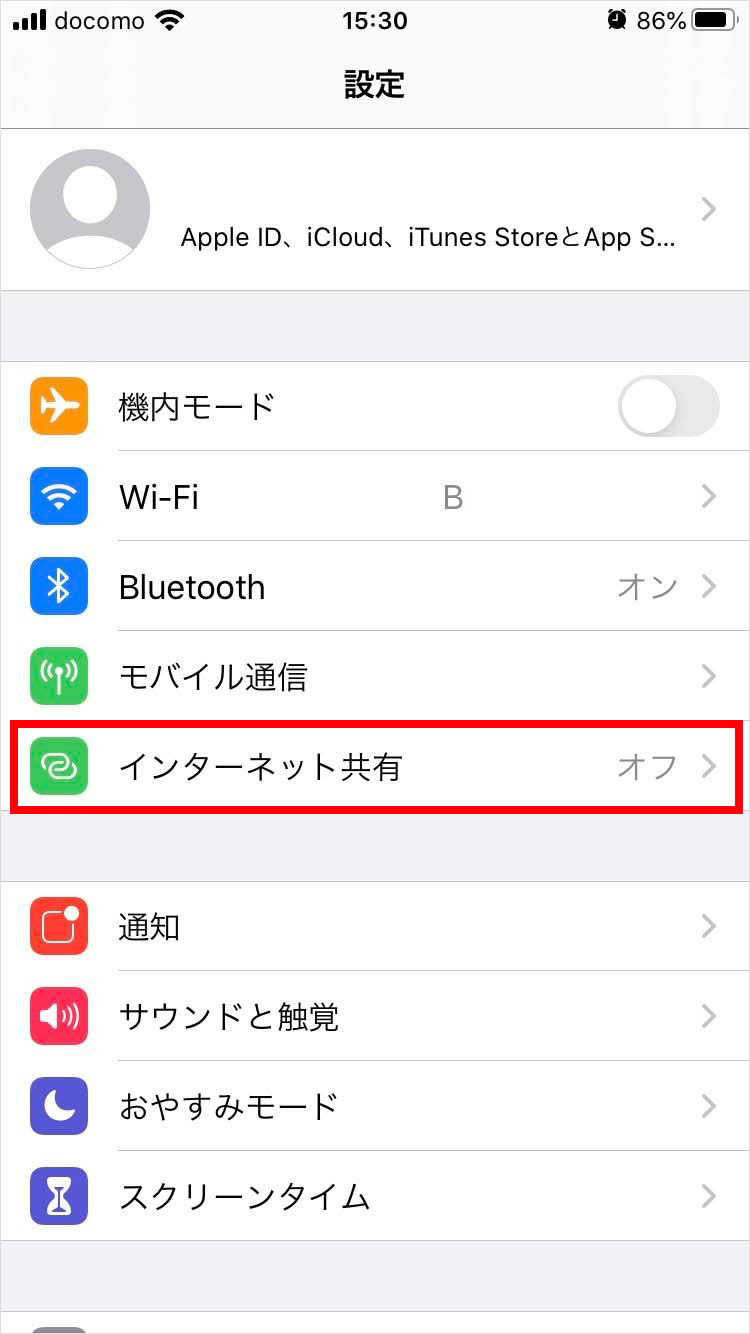Toggle the 機内モード switch
This screenshot has height=1334, width=750.
click(x=668, y=406)
